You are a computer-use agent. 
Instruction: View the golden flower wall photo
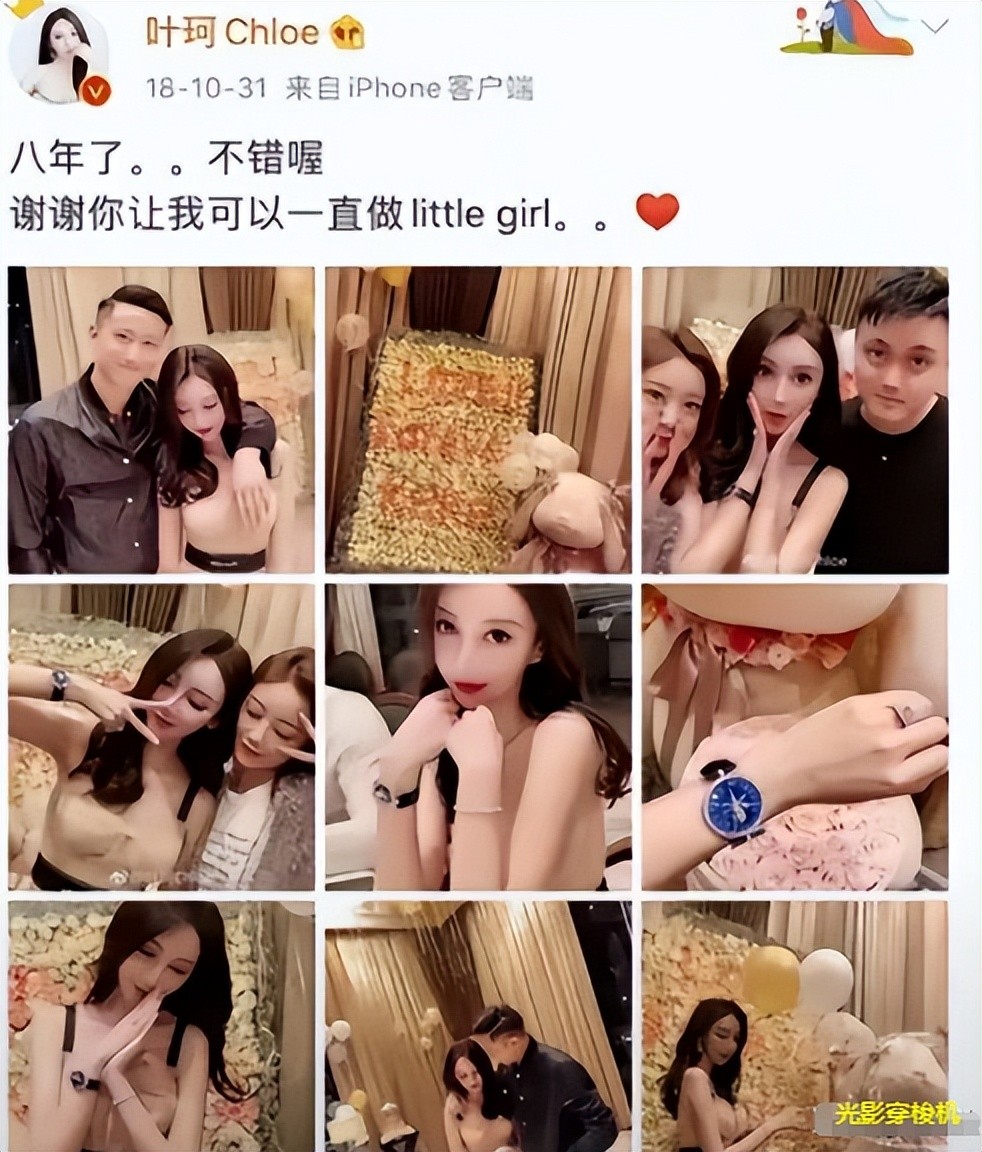[478, 419]
